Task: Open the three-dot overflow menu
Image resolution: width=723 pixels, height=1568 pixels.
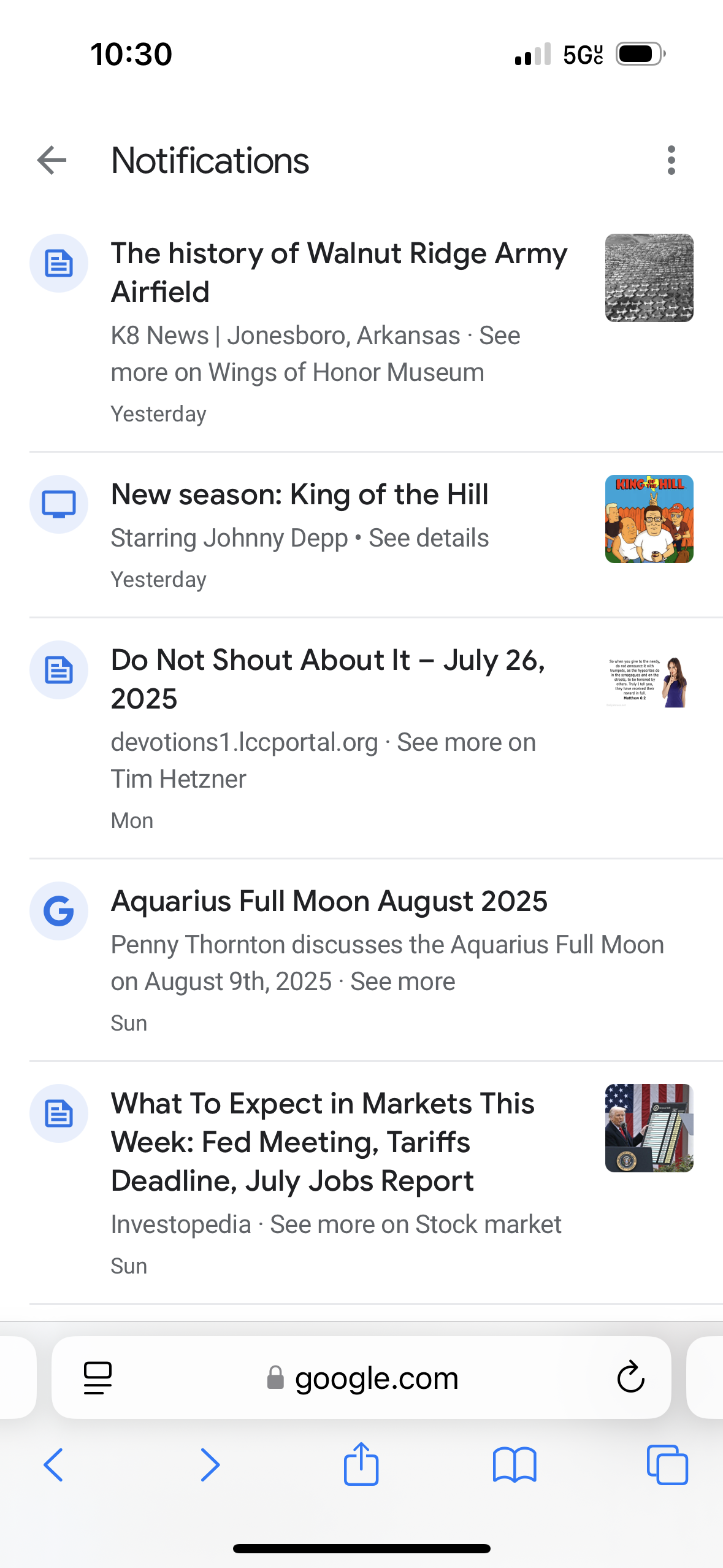Action: point(671,160)
